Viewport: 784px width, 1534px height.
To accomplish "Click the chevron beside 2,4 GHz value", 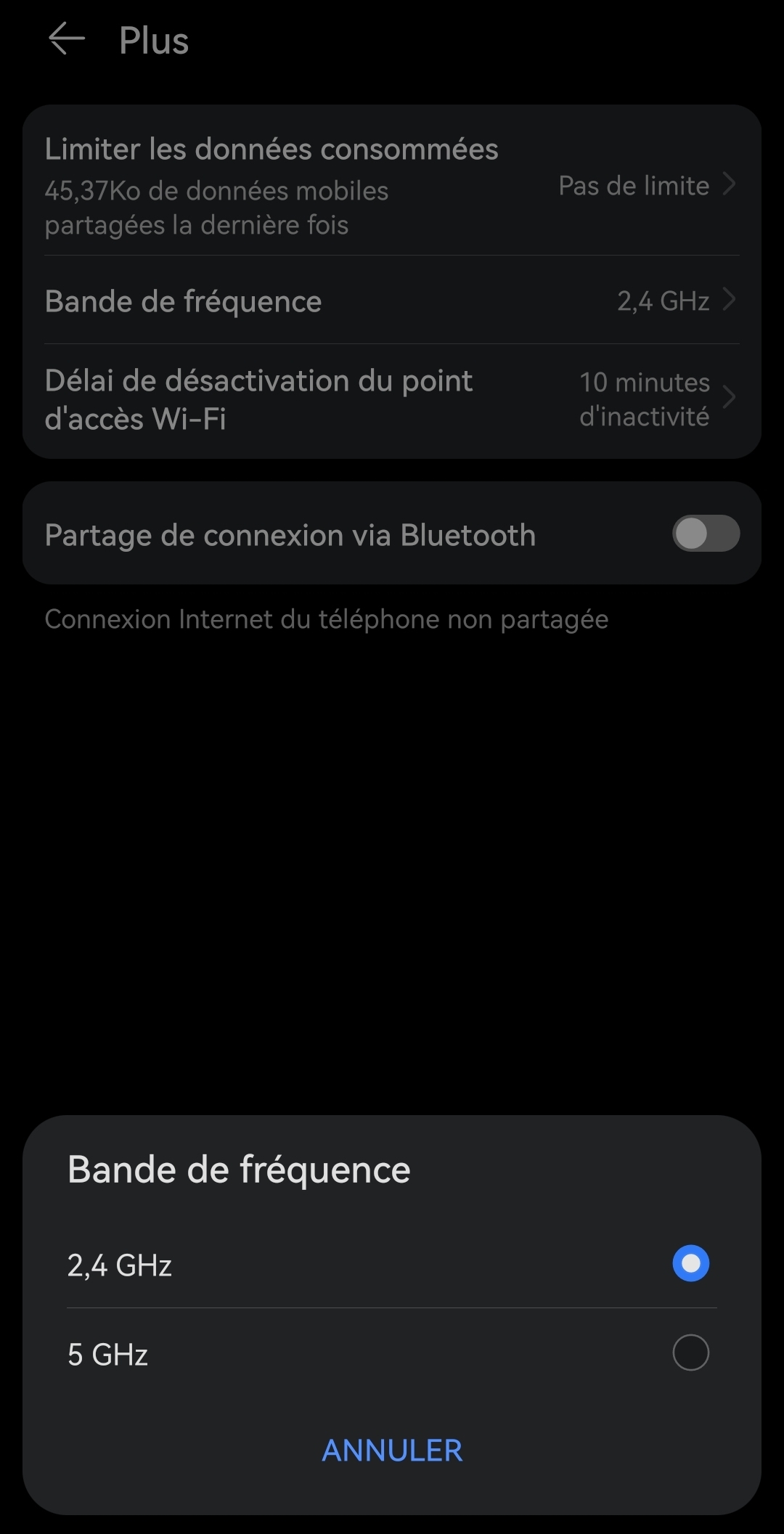I will click(x=729, y=301).
